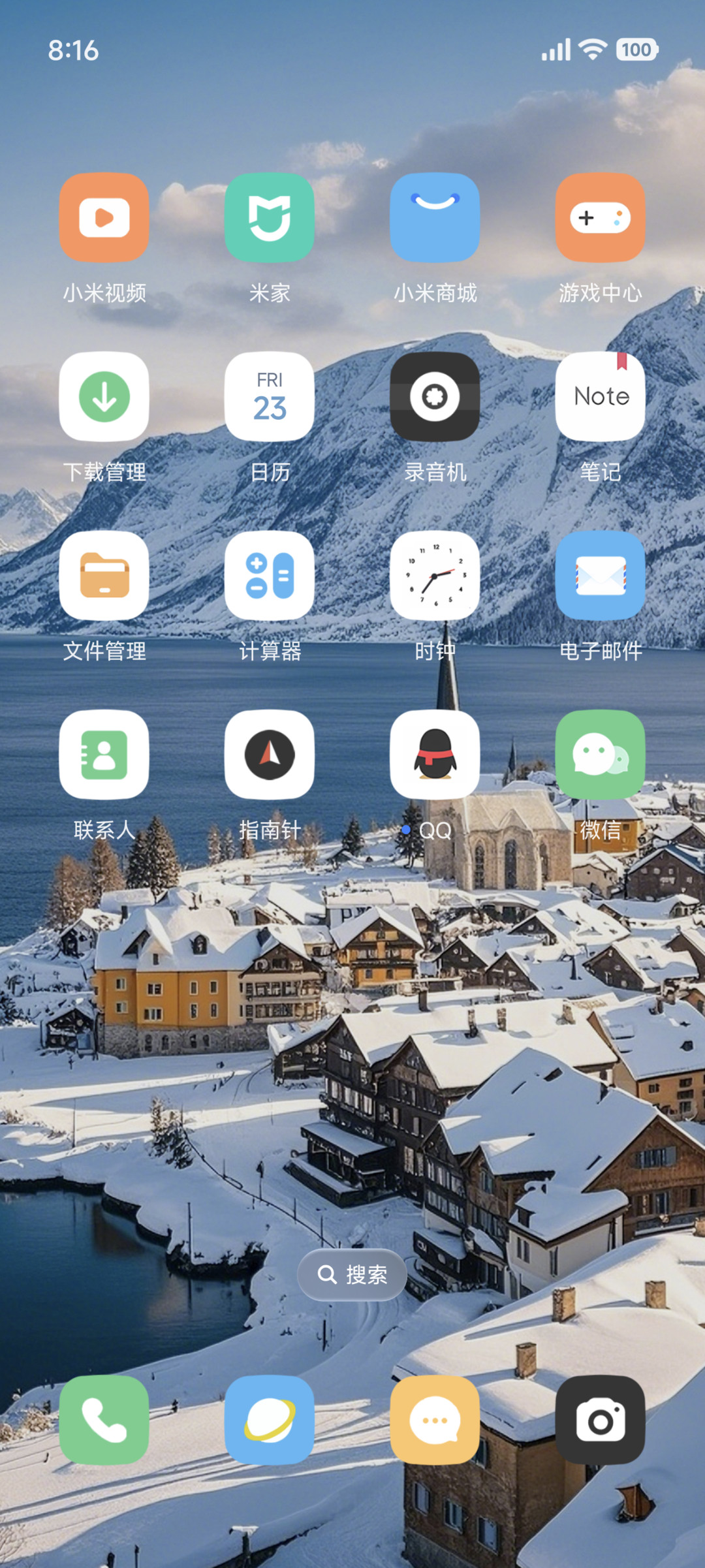Open the camera from the dock
Viewport: 705px width, 1568px height.
coord(601,1420)
